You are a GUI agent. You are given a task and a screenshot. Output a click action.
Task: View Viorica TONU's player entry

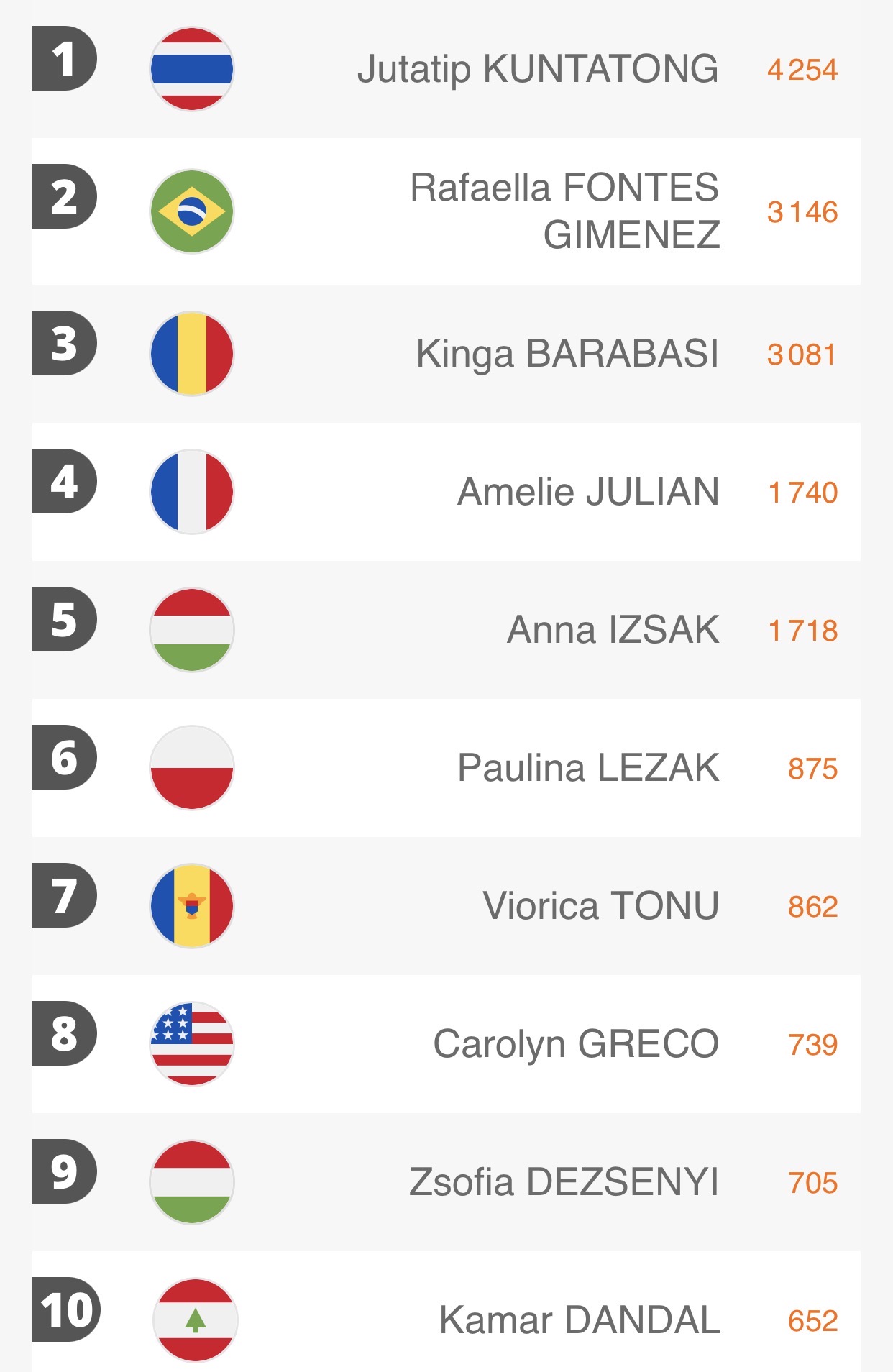[x=600, y=906]
